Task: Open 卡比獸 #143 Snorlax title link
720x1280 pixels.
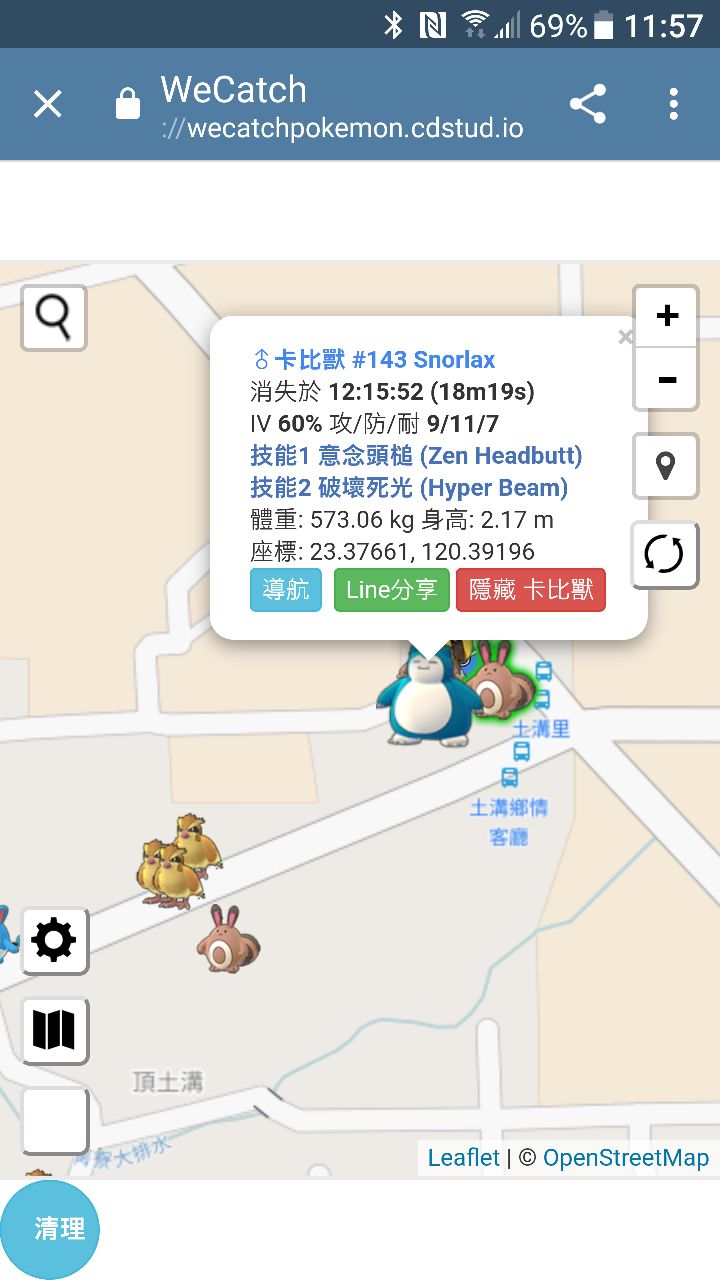Action: point(384,360)
